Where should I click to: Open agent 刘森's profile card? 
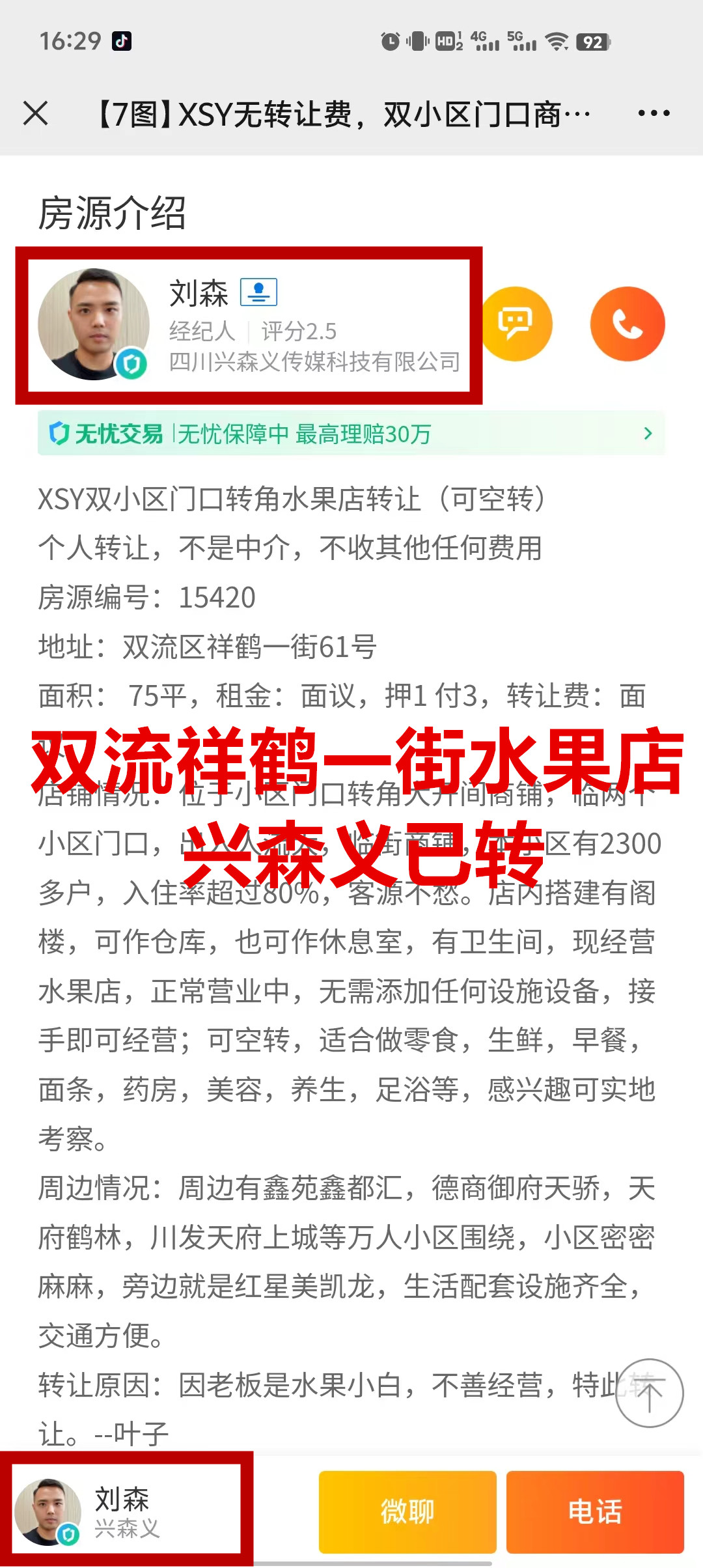pos(249,325)
